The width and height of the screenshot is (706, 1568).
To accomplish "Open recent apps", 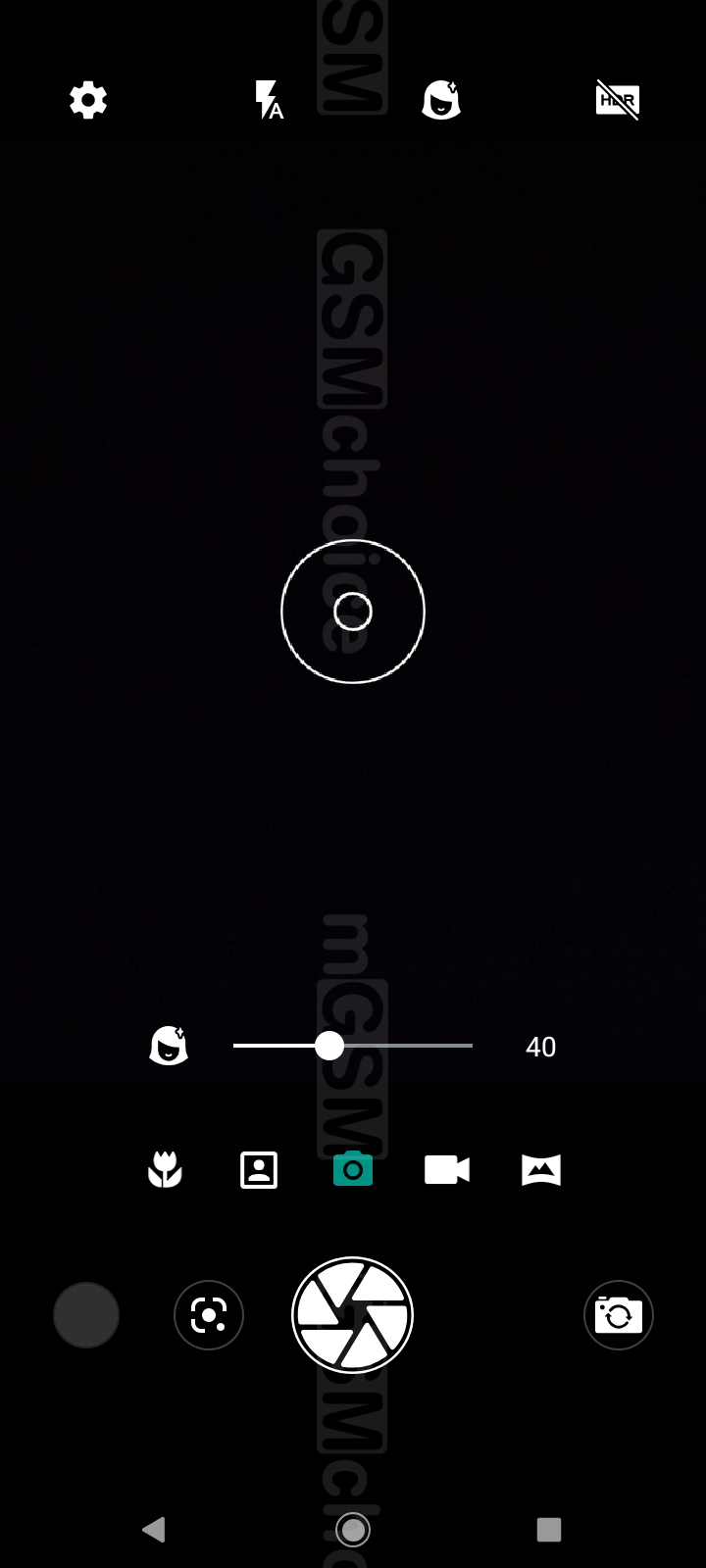I will coord(549,1529).
